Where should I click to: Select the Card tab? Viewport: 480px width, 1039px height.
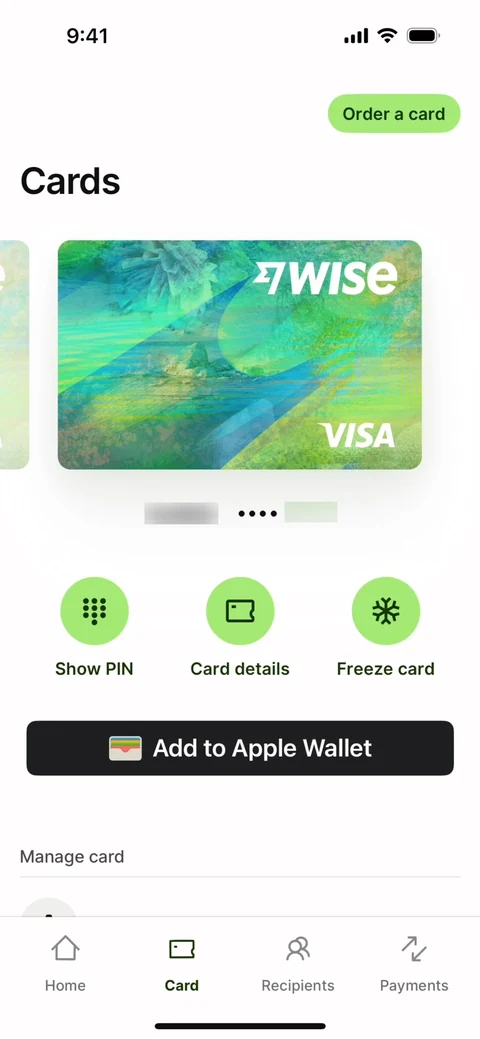[x=182, y=963]
